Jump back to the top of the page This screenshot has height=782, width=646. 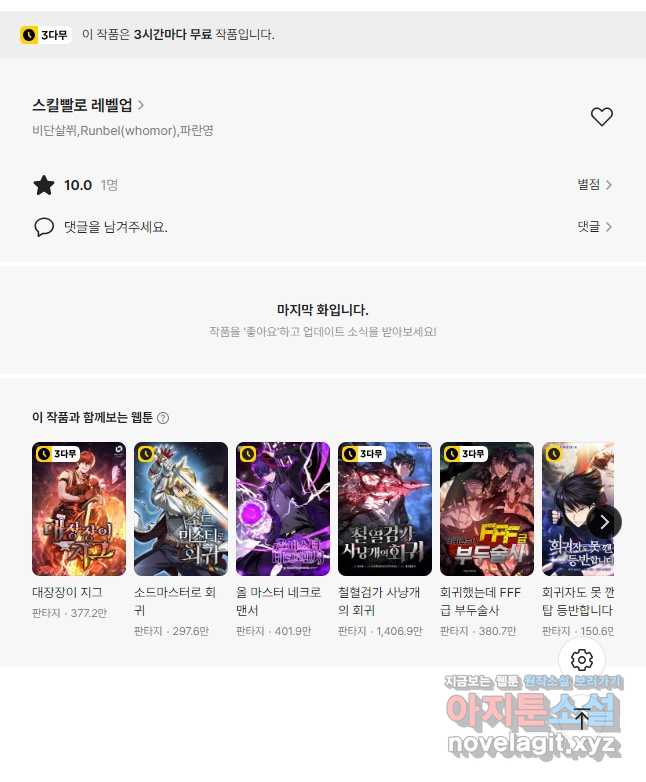(582, 718)
